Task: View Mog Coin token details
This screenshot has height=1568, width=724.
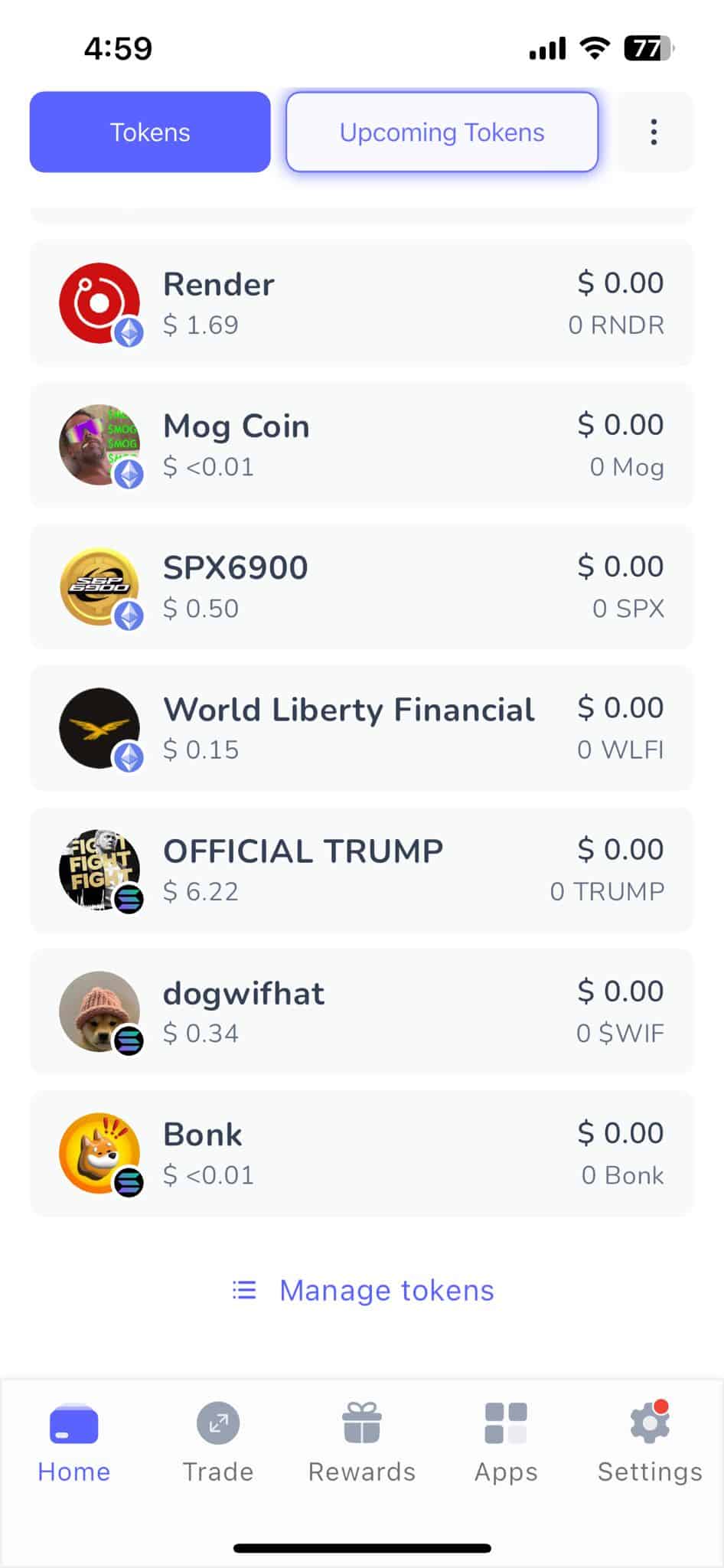Action: tap(361, 445)
